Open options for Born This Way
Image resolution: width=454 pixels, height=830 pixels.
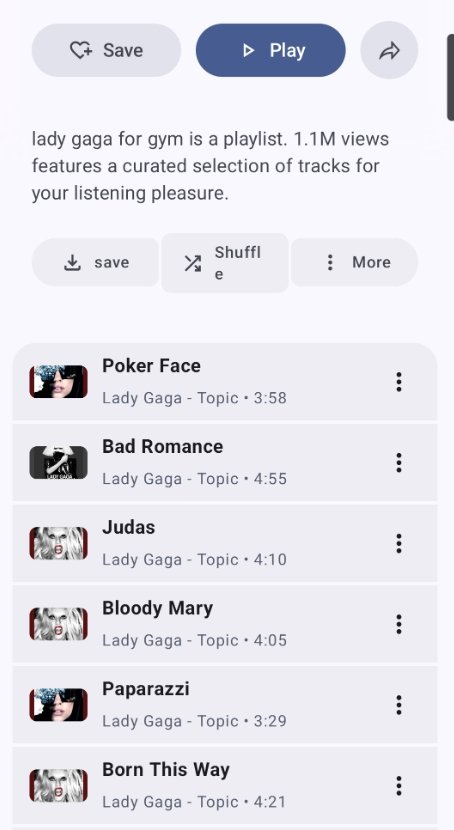click(398, 786)
